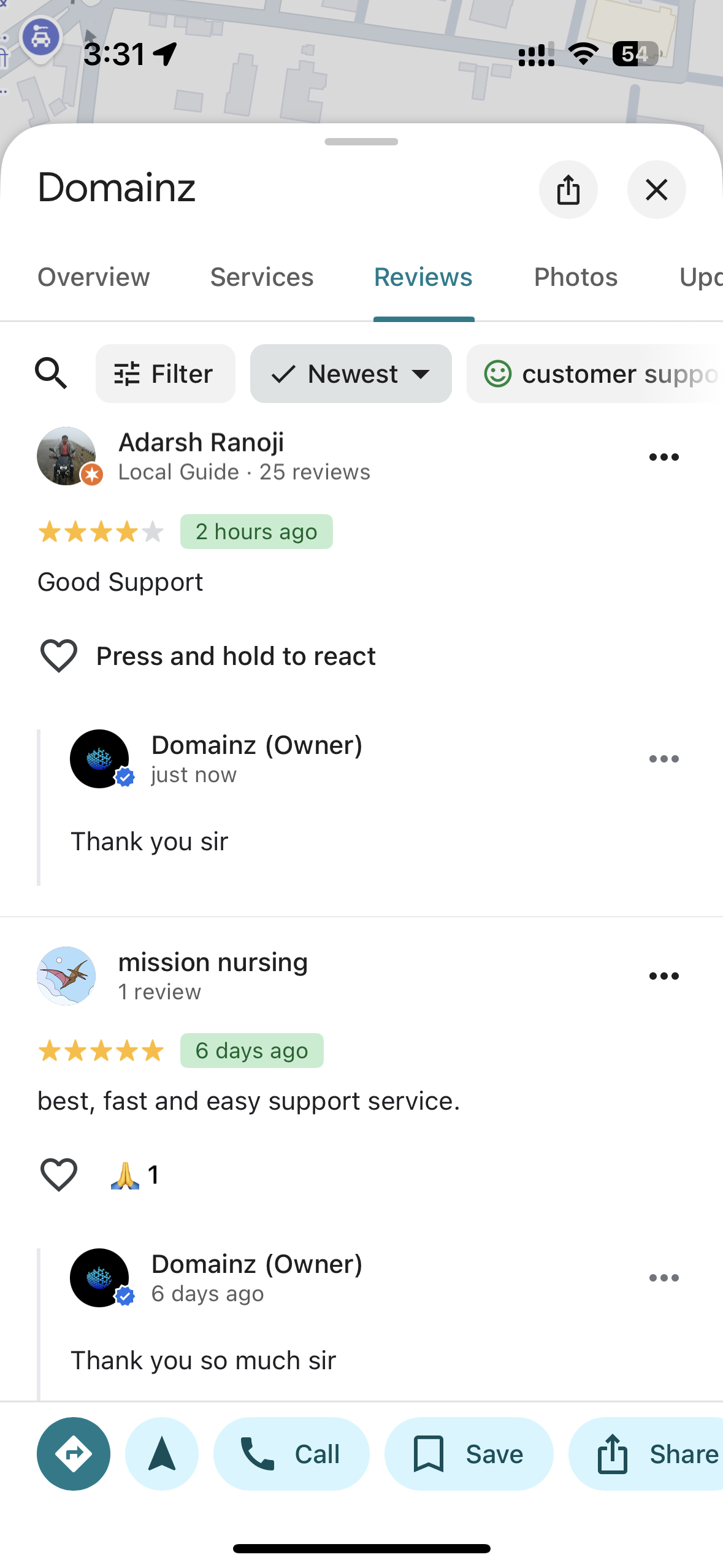Viewport: 723px width, 1568px height.
Task: Like Adarsh Ranoji's review with the heart
Action: pos(59,656)
